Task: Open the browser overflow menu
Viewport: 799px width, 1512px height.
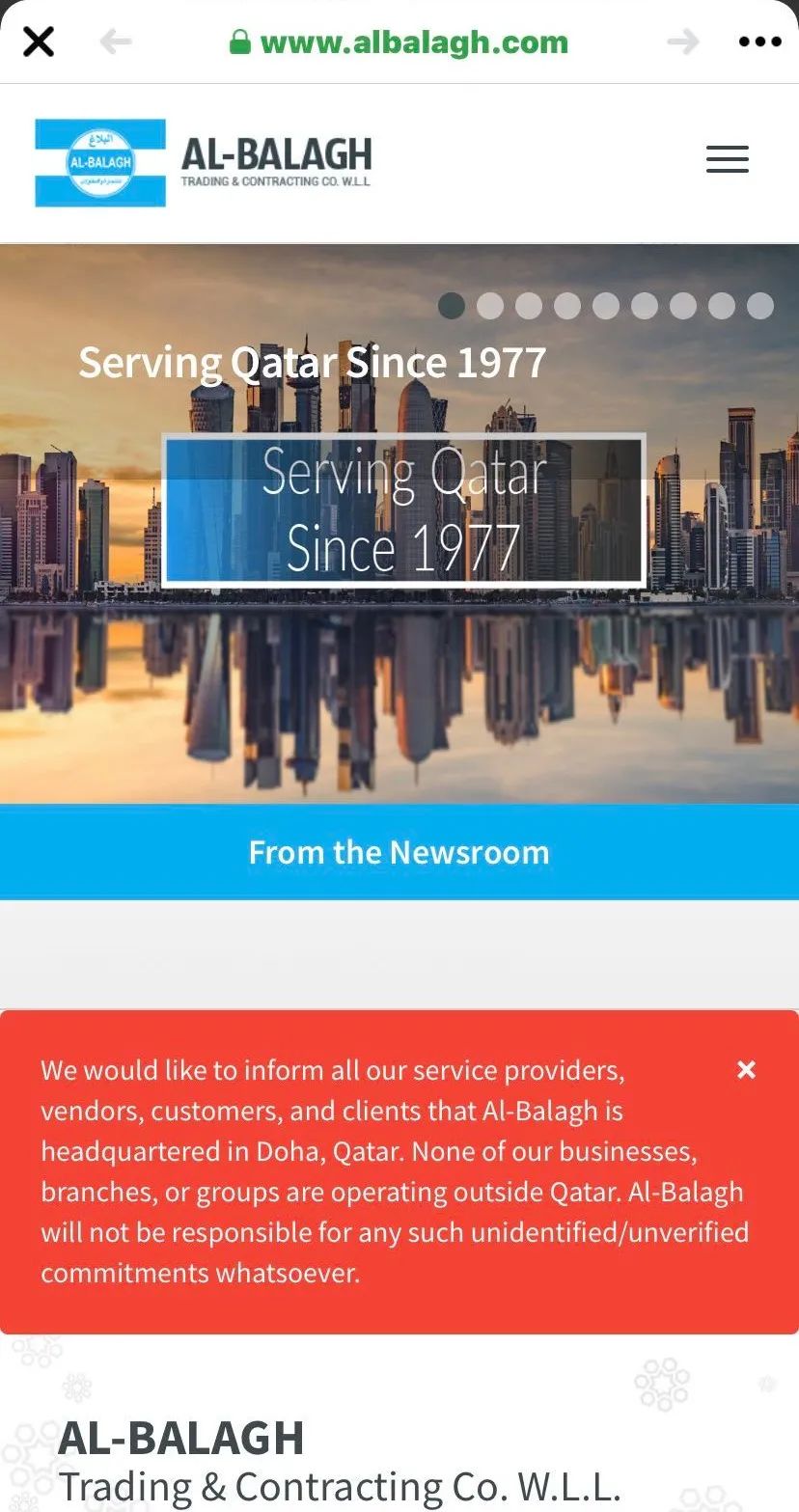Action: click(x=759, y=41)
